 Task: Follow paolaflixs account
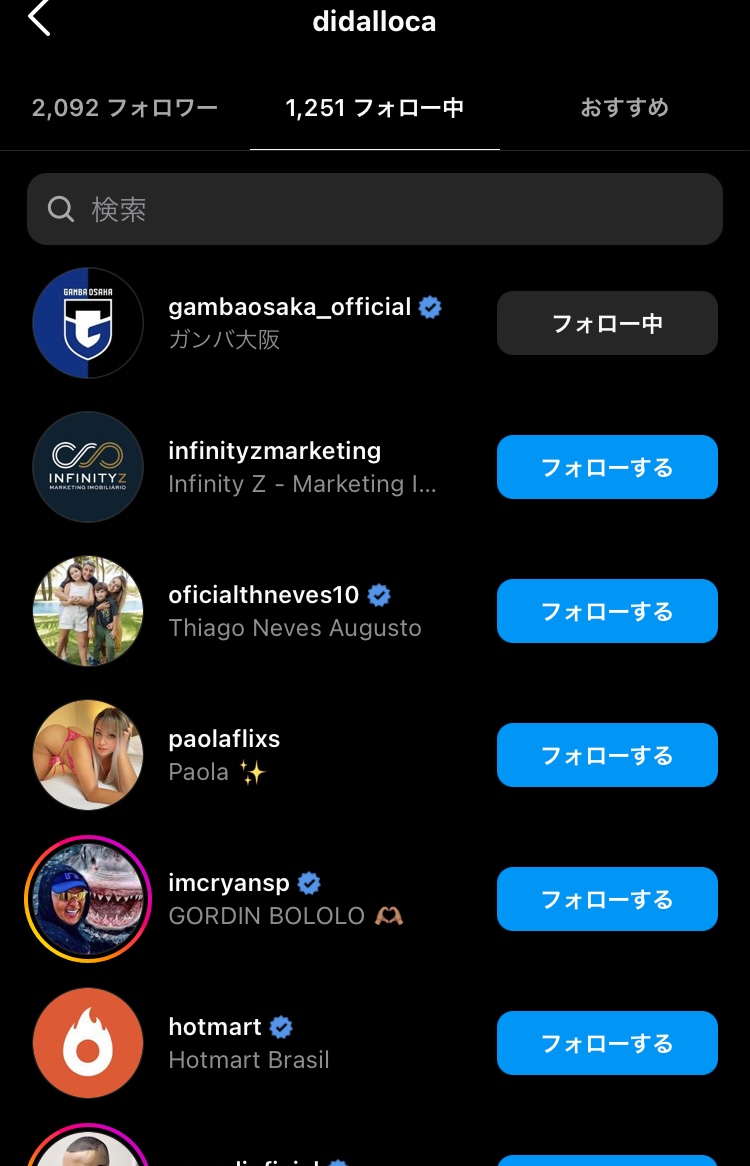[x=607, y=755]
